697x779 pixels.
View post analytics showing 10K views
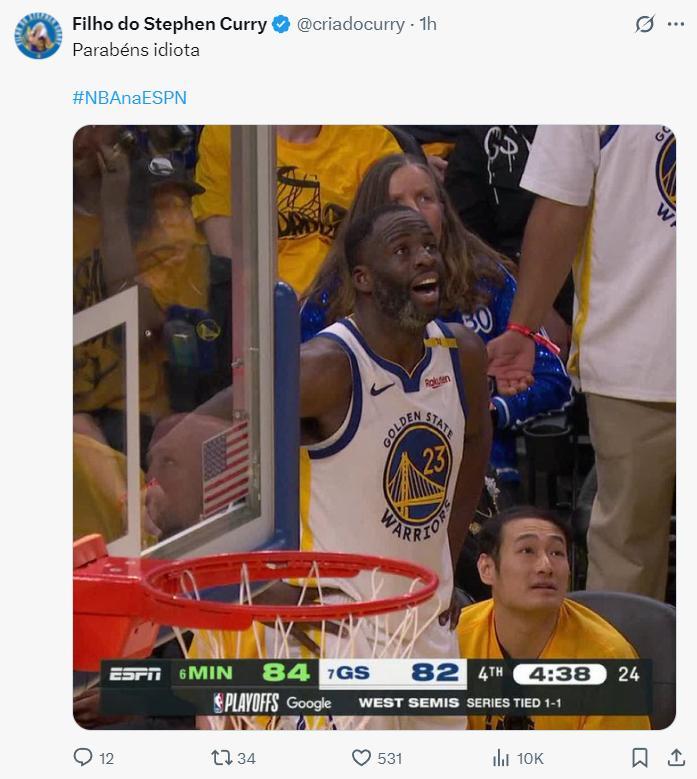(500, 758)
